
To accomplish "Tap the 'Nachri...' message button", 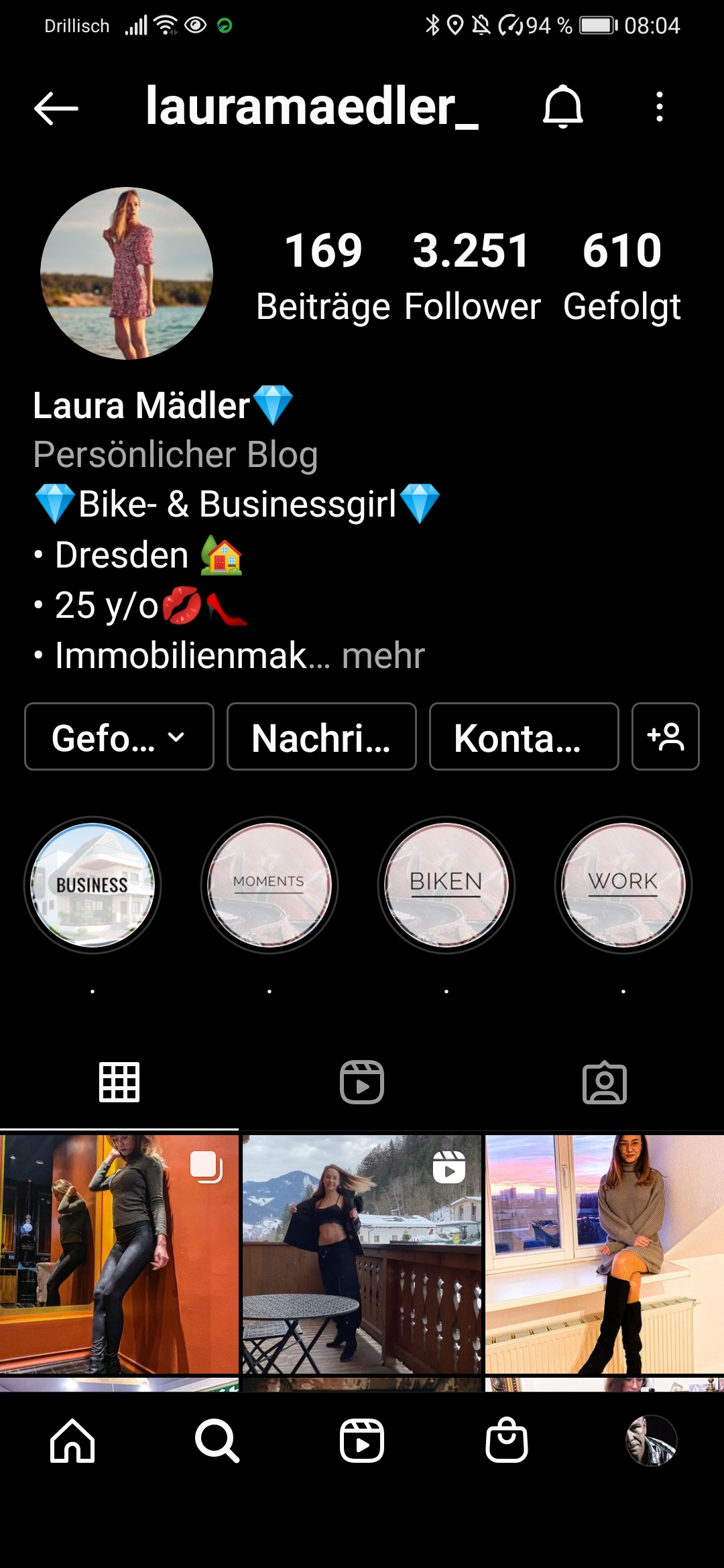I will click(x=322, y=736).
